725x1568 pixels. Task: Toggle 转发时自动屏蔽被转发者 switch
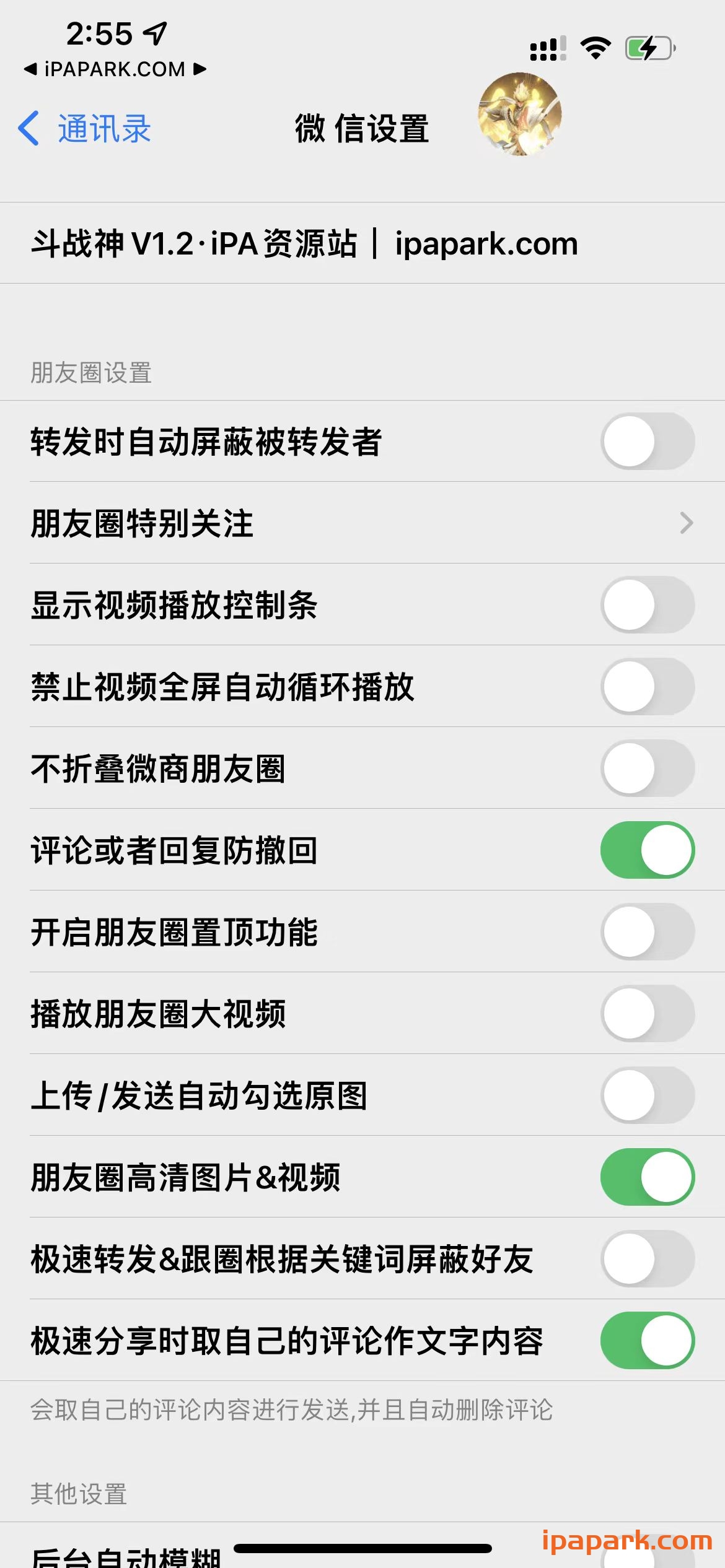click(647, 442)
